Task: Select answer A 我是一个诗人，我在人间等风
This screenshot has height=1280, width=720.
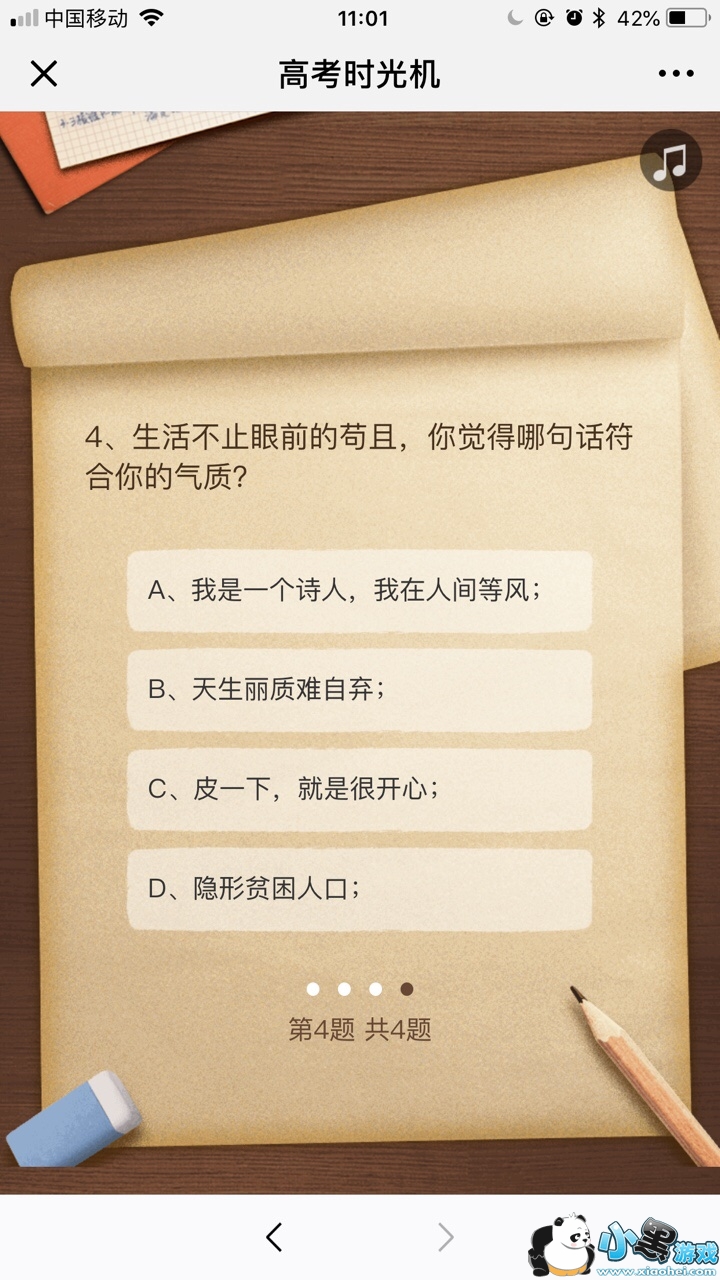Action: pos(360,591)
